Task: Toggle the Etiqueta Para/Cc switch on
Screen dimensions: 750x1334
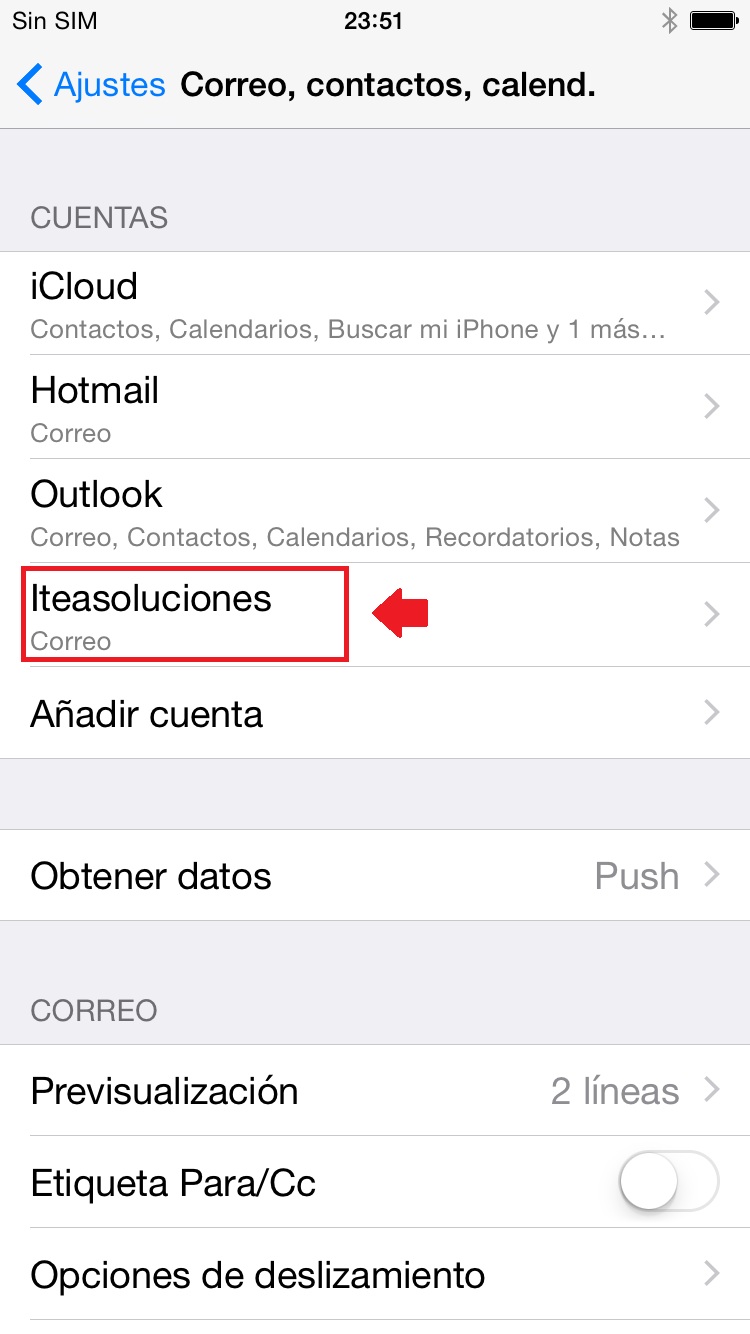Action: 667,1183
